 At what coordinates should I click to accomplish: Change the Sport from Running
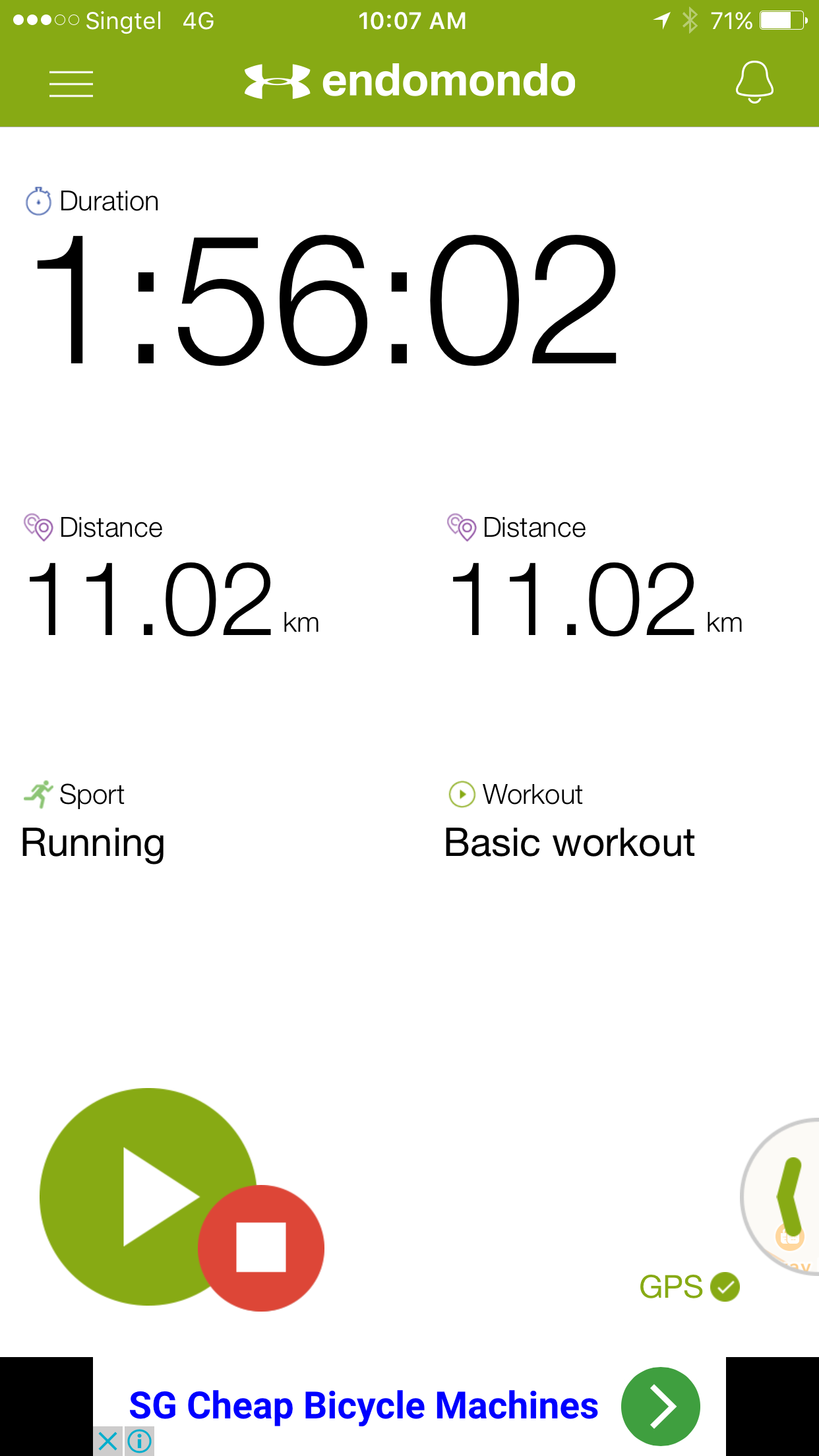[94, 822]
